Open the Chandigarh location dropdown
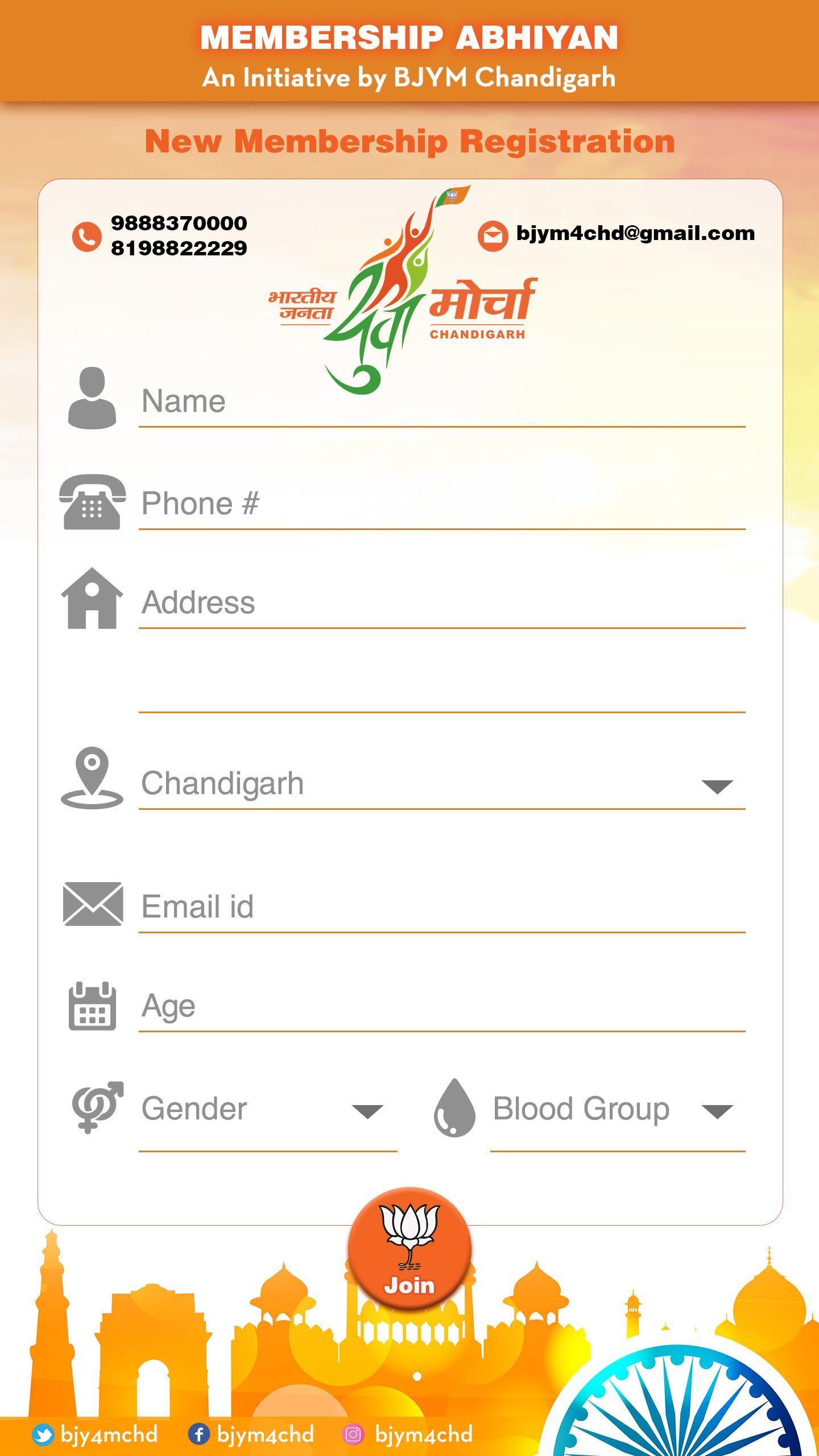The image size is (819, 1456). pos(441,784)
